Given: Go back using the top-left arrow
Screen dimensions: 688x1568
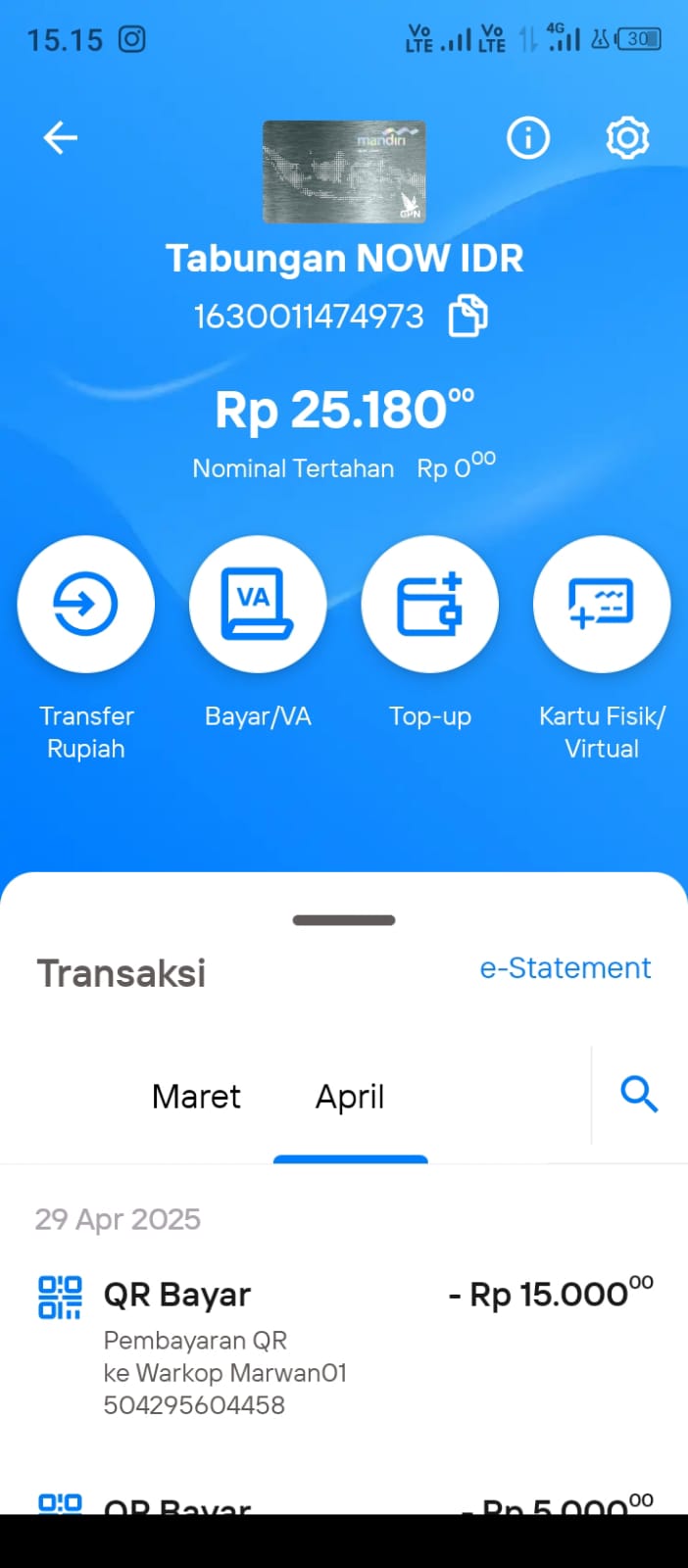Looking at the screenshot, I should [x=60, y=138].
